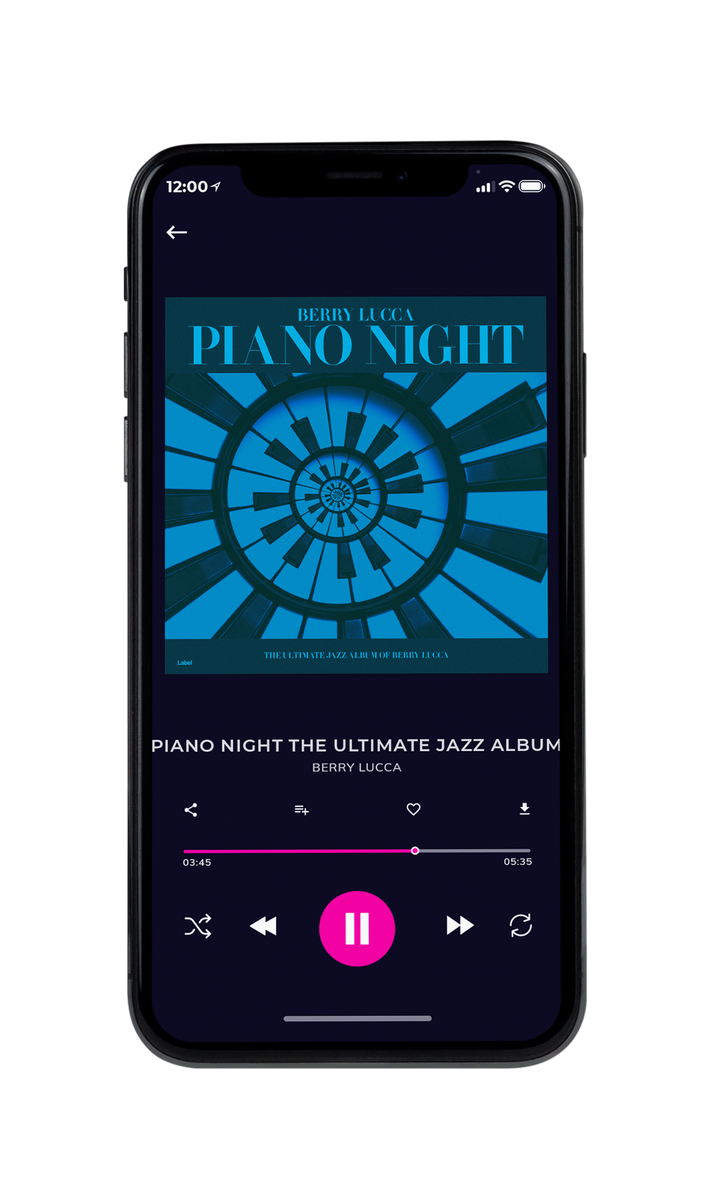Go back with the arrow icon
This screenshot has width=720, height=1200.
pos(177,232)
